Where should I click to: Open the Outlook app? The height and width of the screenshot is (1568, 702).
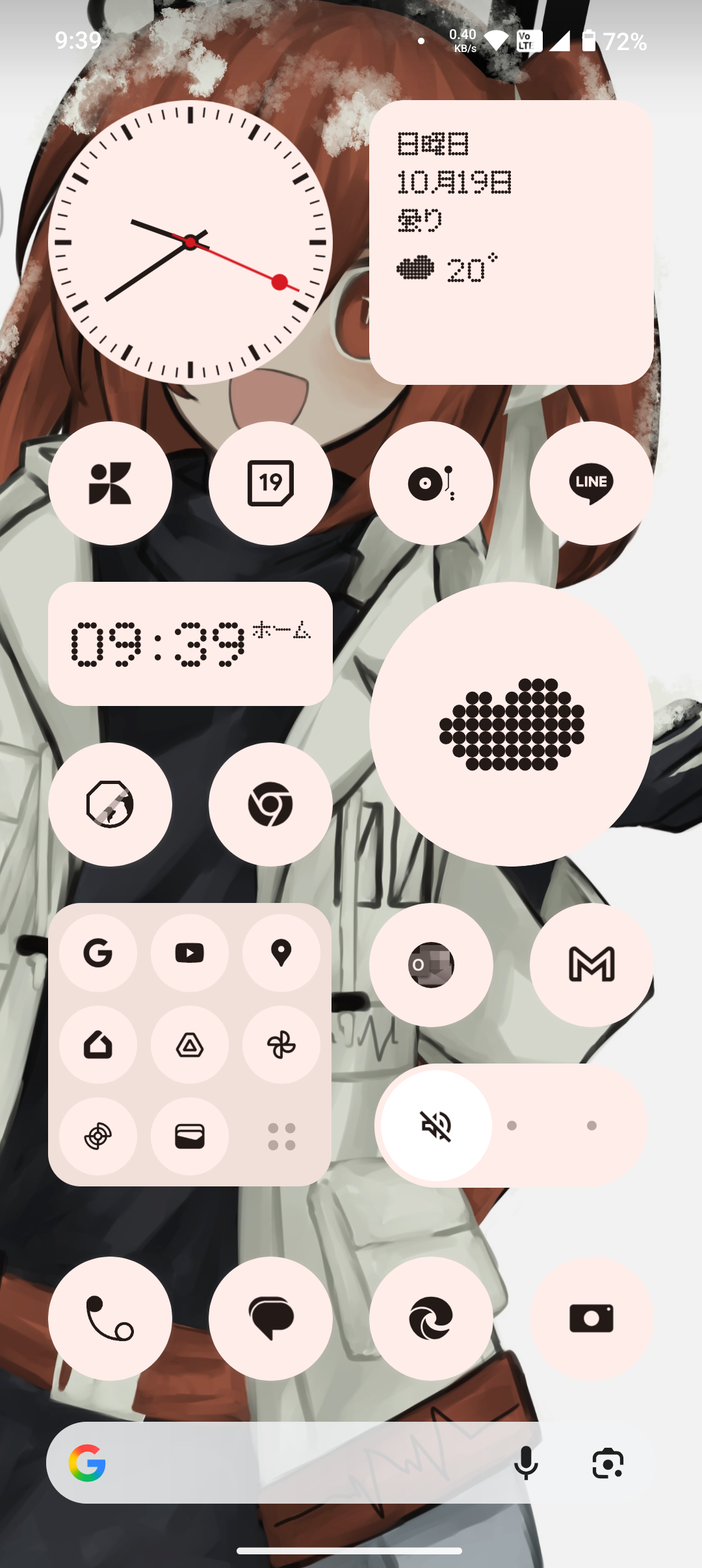click(431, 964)
